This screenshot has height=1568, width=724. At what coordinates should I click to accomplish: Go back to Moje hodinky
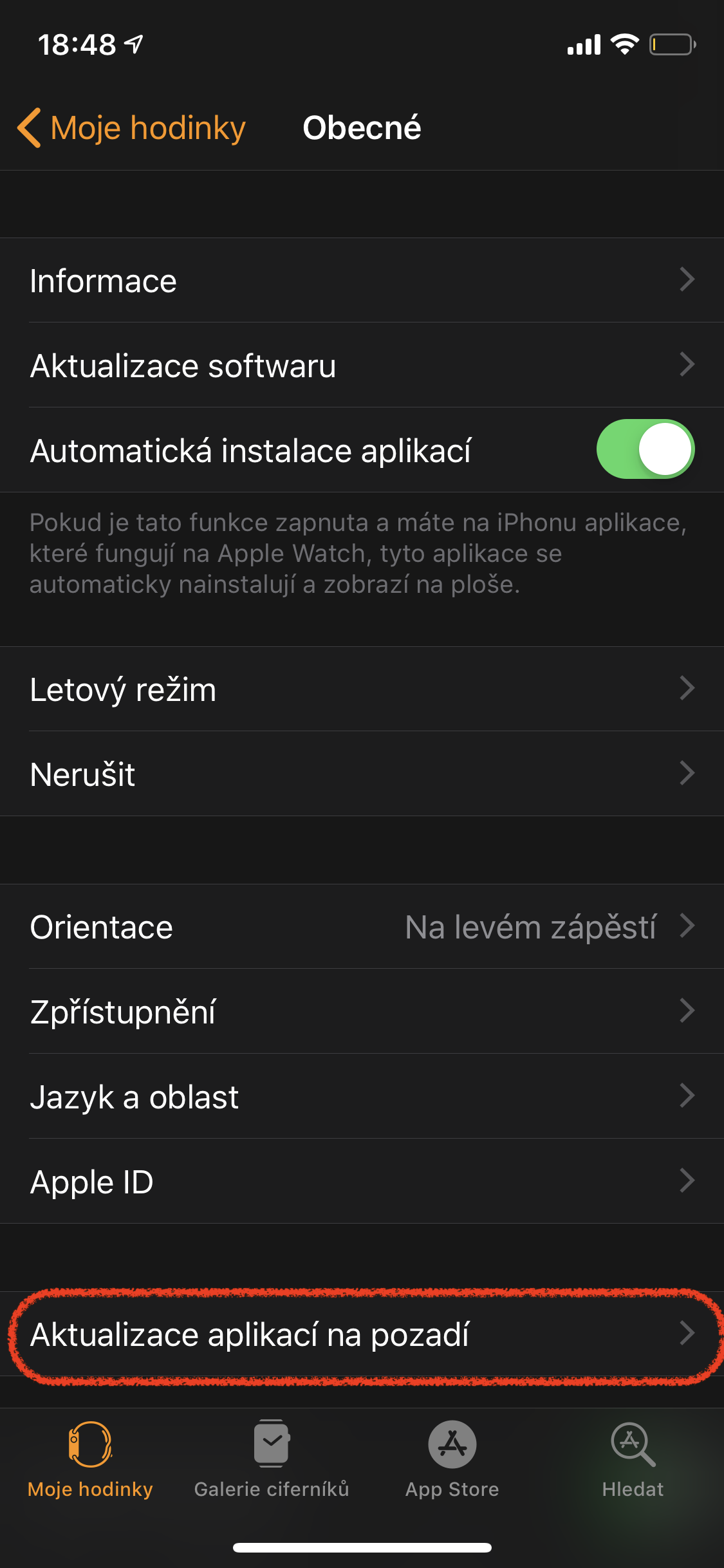132,127
